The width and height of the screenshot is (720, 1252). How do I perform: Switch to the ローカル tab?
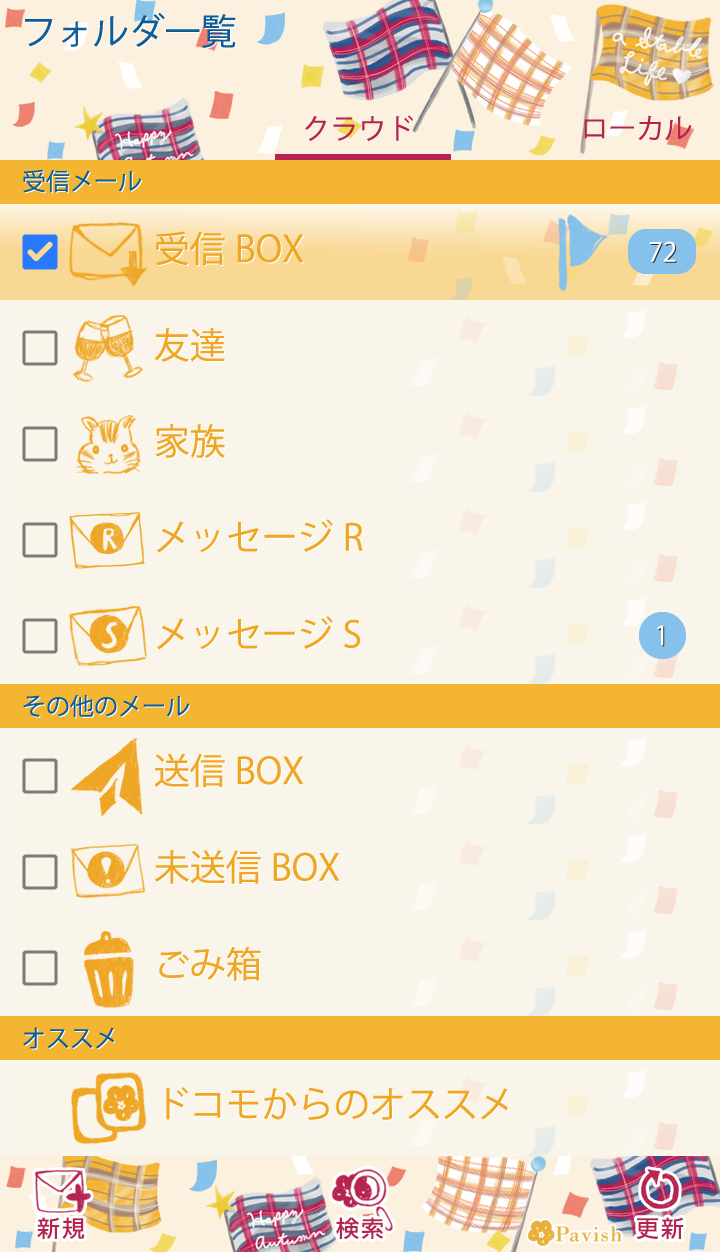(x=636, y=128)
